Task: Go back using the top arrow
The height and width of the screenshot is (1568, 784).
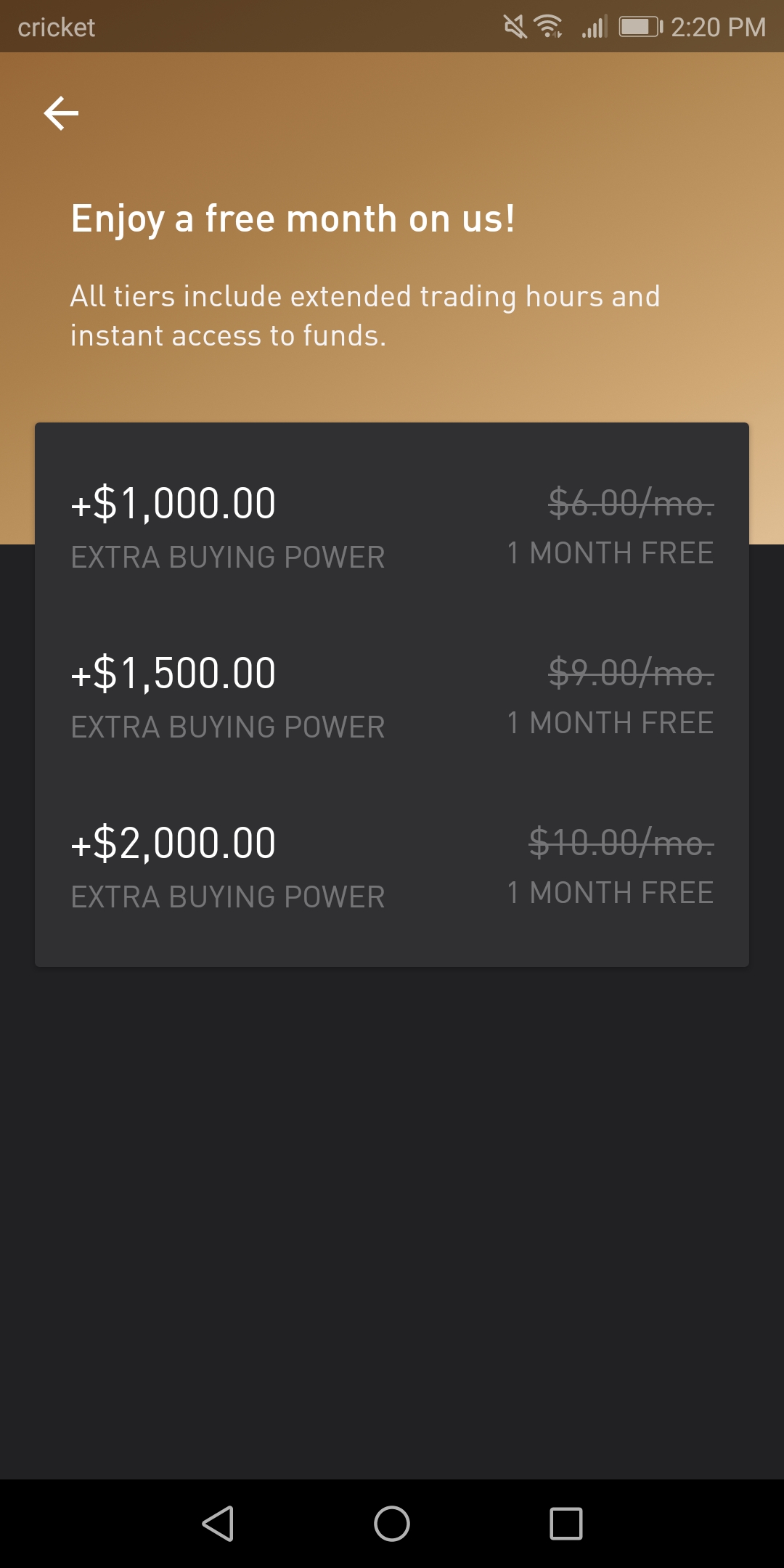Action: click(61, 113)
